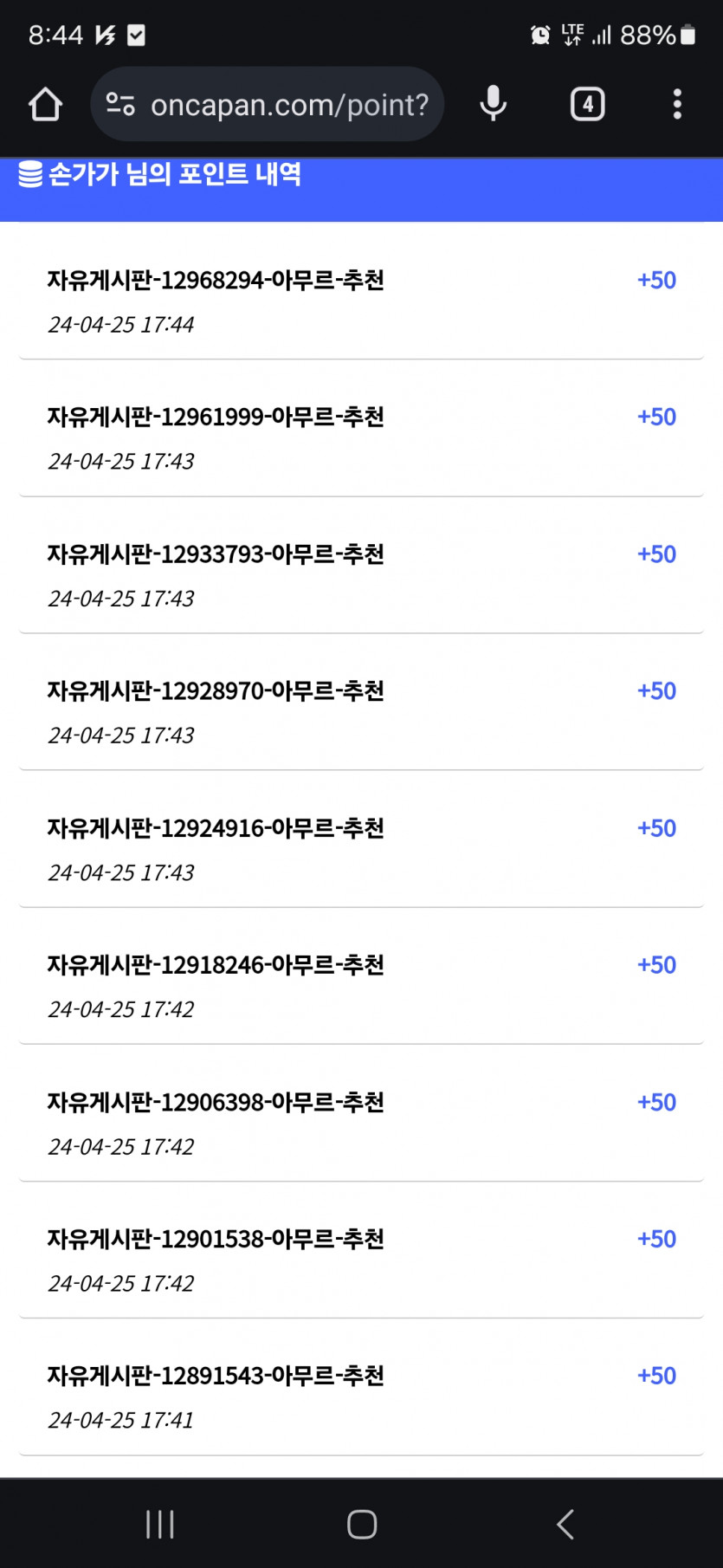Go back using the system navigation bar
This screenshot has height=1568, width=723.
click(565, 1524)
